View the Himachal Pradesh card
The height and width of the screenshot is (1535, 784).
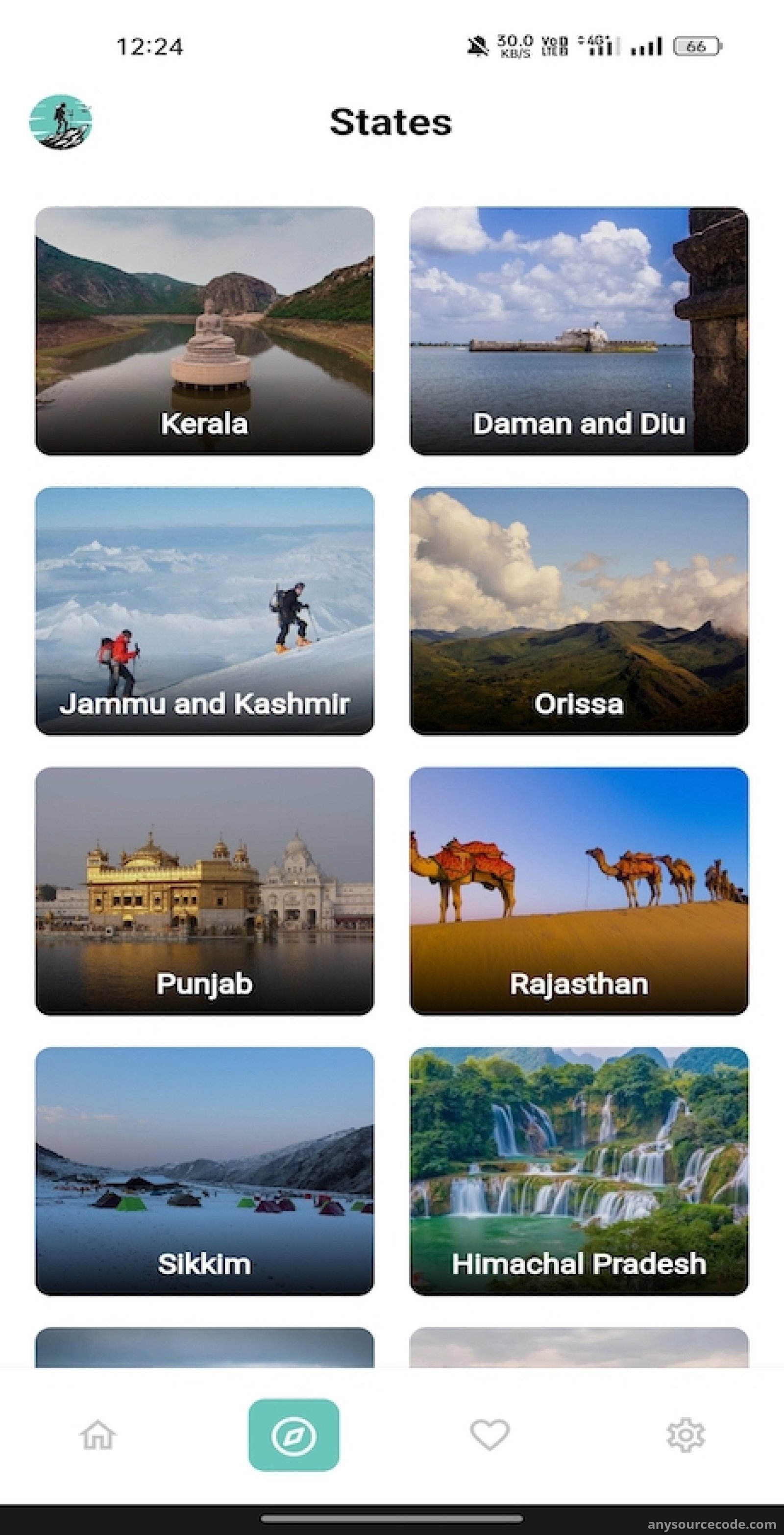pyautogui.click(x=579, y=1171)
